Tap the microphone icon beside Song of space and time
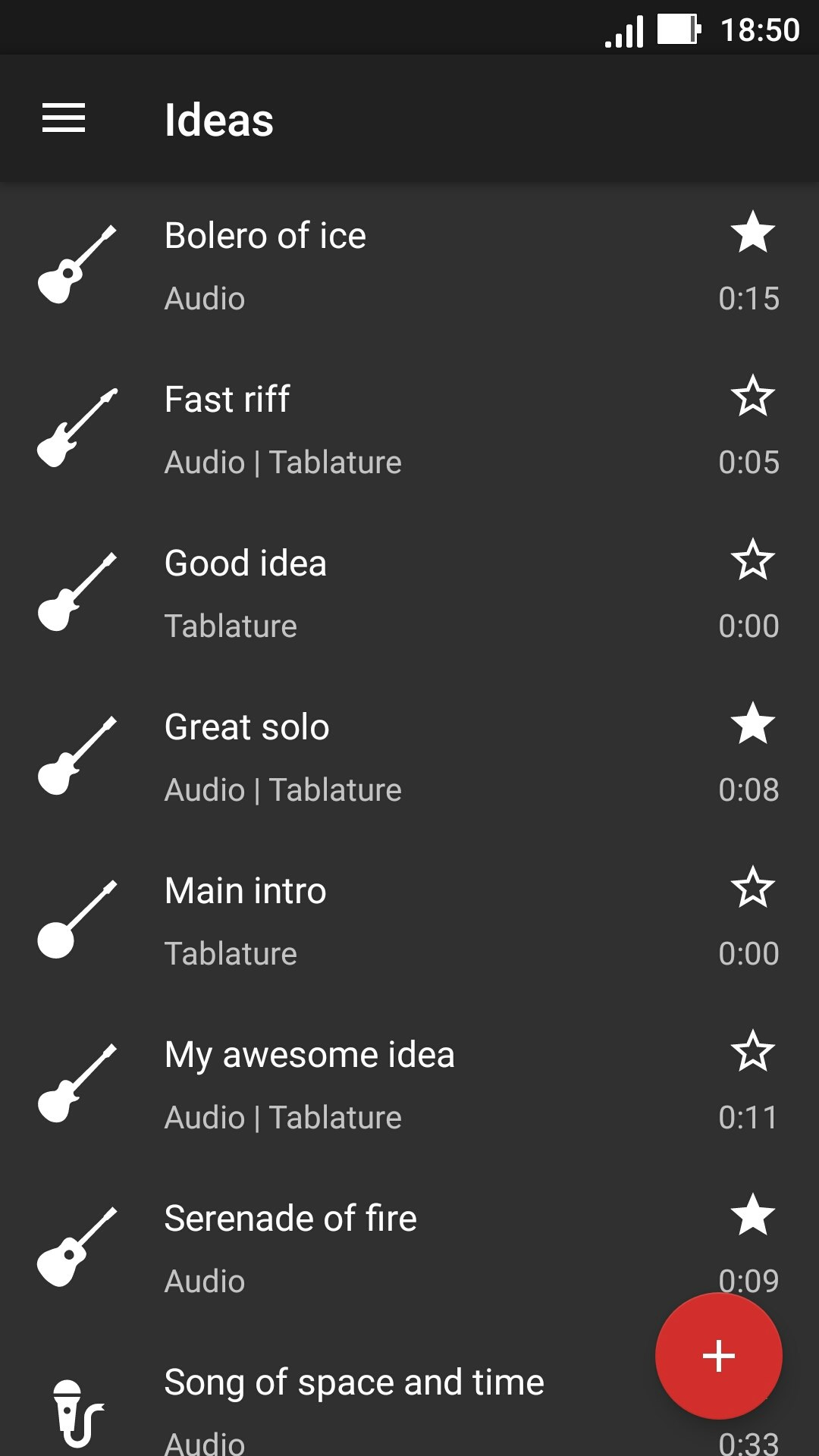819x1456 pixels. pyautogui.click(x=76, y=1413)
